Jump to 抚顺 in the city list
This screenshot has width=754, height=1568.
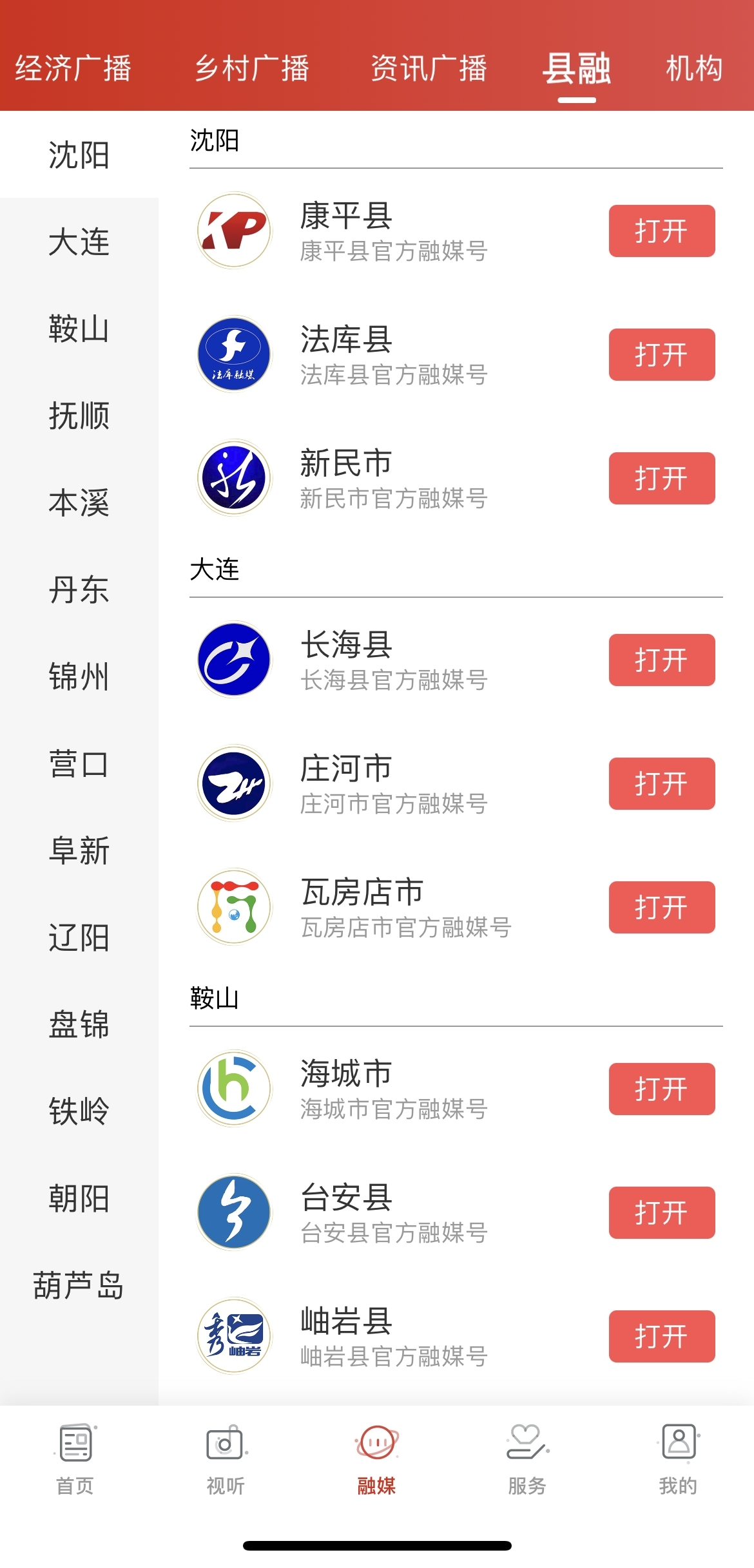[x=79, y=416]
